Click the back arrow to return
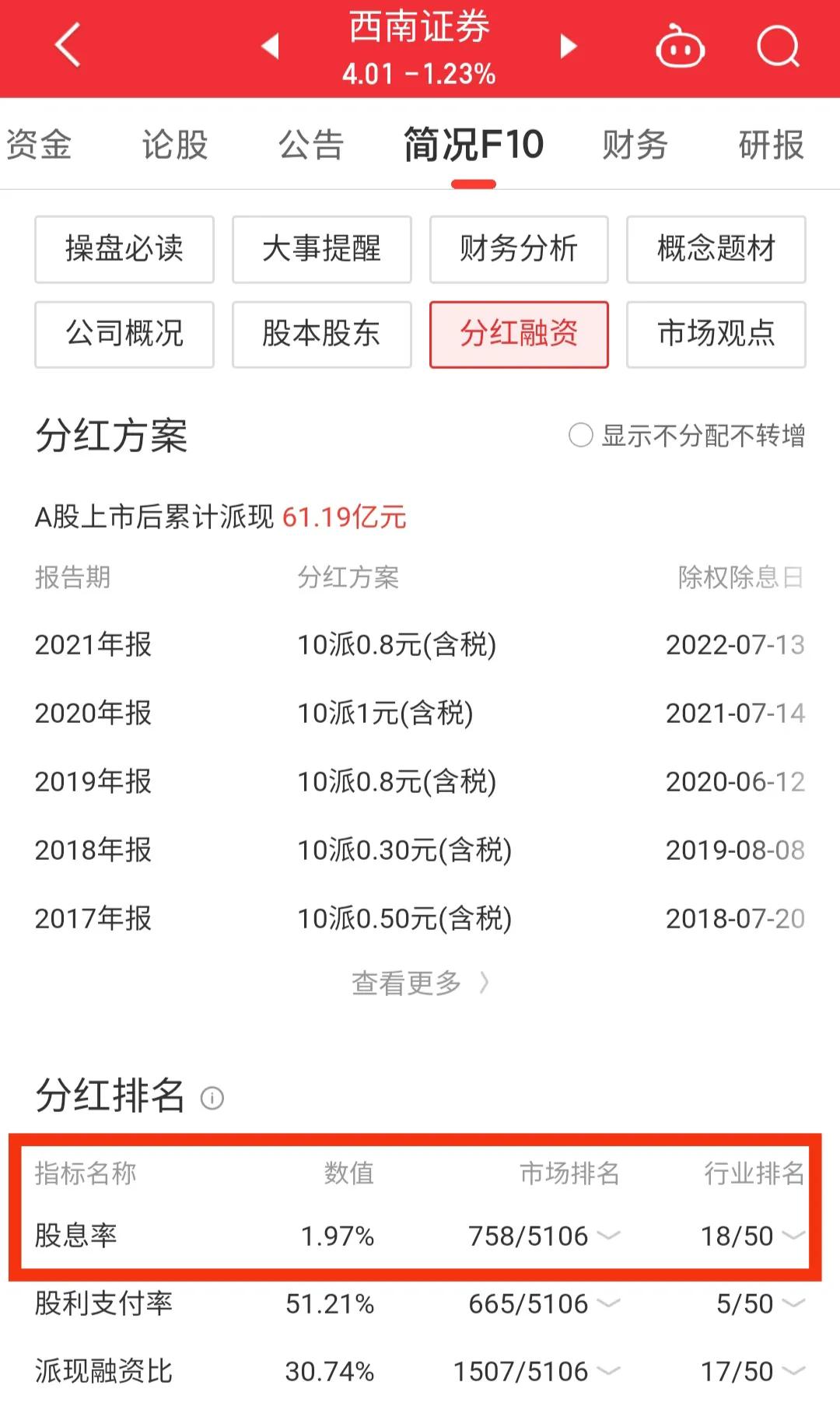Screen dimensions: 840x1403 coord(66,47)
